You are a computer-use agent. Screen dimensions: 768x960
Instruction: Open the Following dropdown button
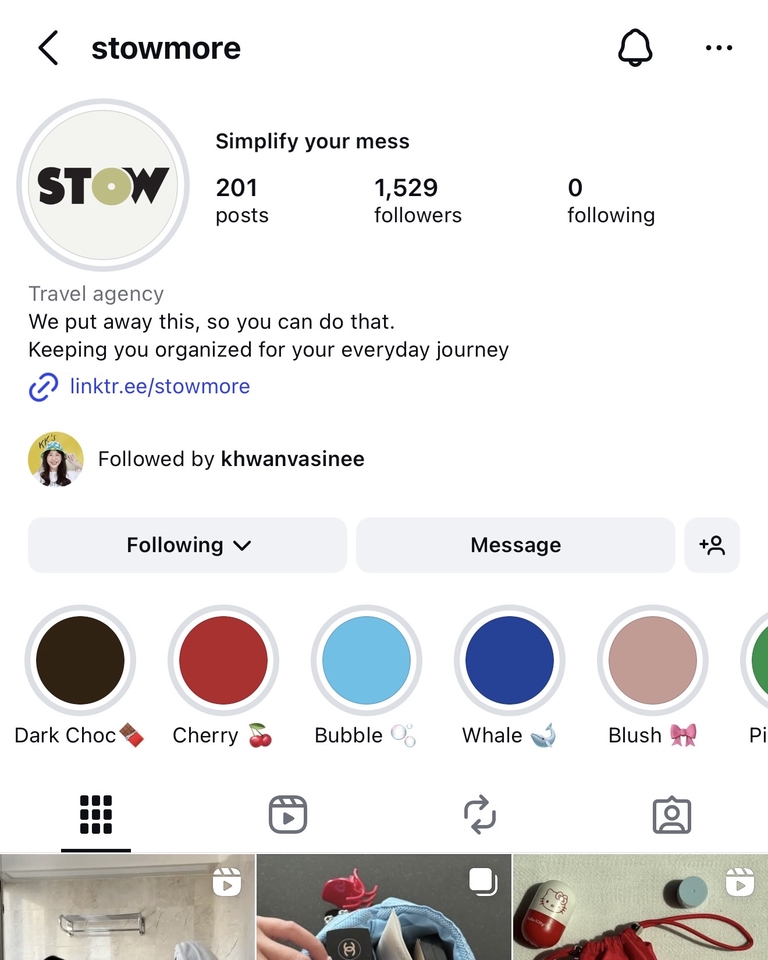click(x=187, y=545)
